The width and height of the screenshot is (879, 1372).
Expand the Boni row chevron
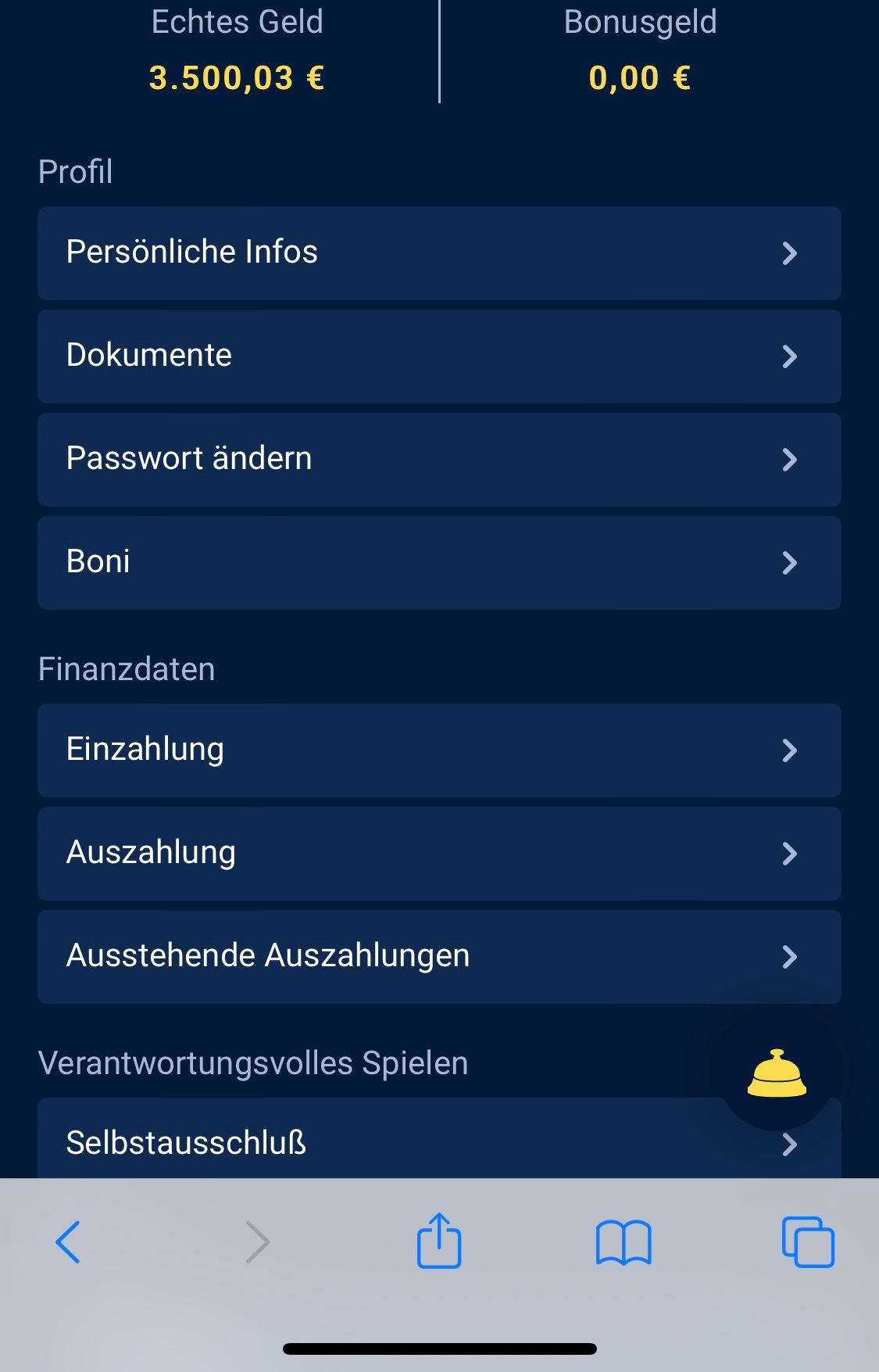click(x=791, y=563)
